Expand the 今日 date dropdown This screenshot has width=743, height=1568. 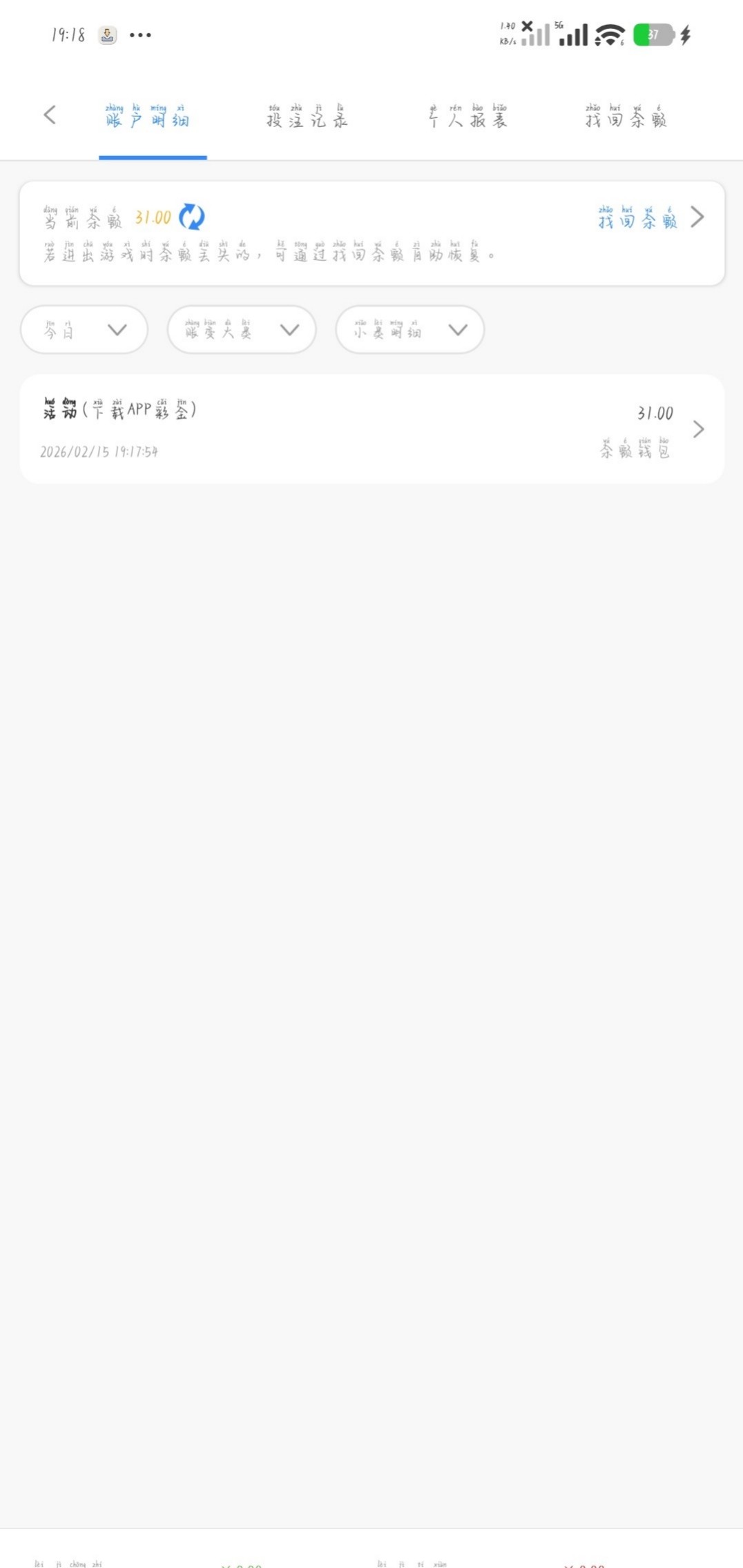click(84, 330)
